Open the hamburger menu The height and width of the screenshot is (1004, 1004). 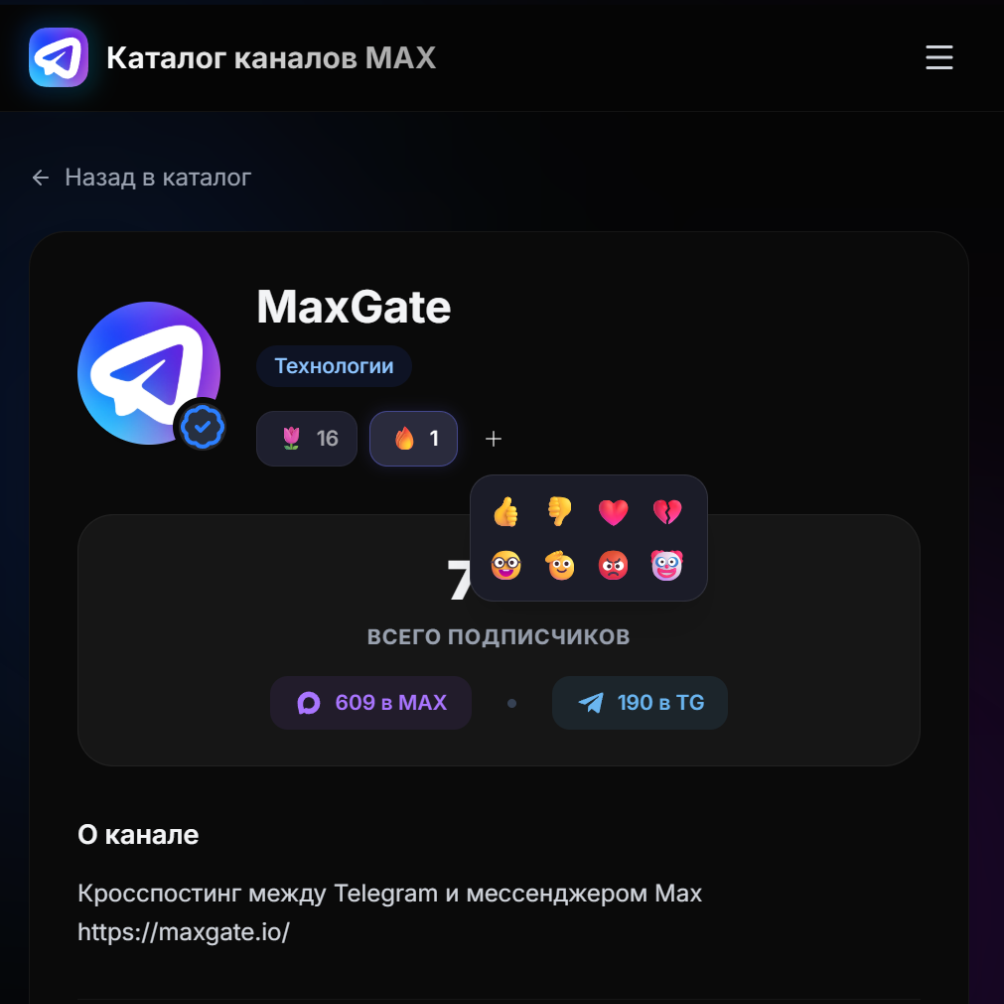(x=938, y=57)
